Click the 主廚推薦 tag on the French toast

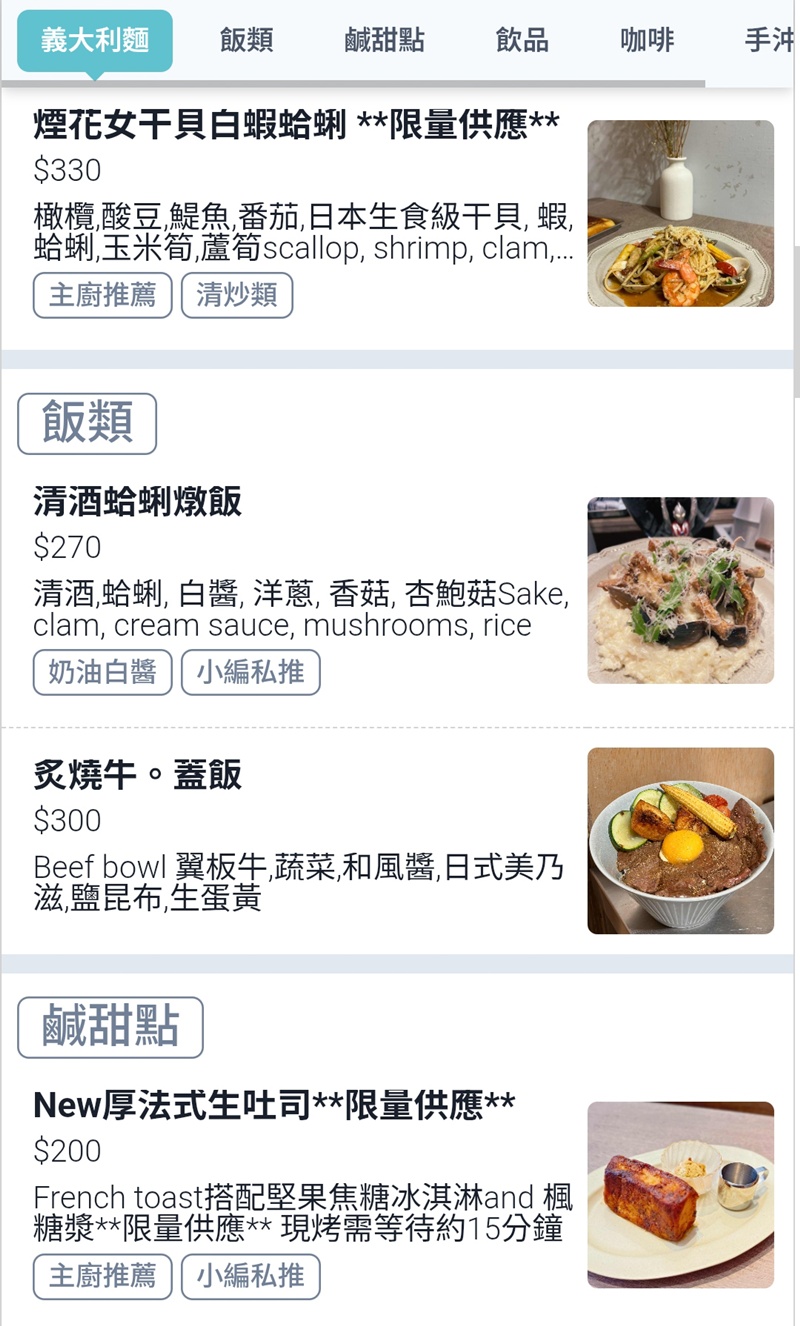pos(102,1277)
